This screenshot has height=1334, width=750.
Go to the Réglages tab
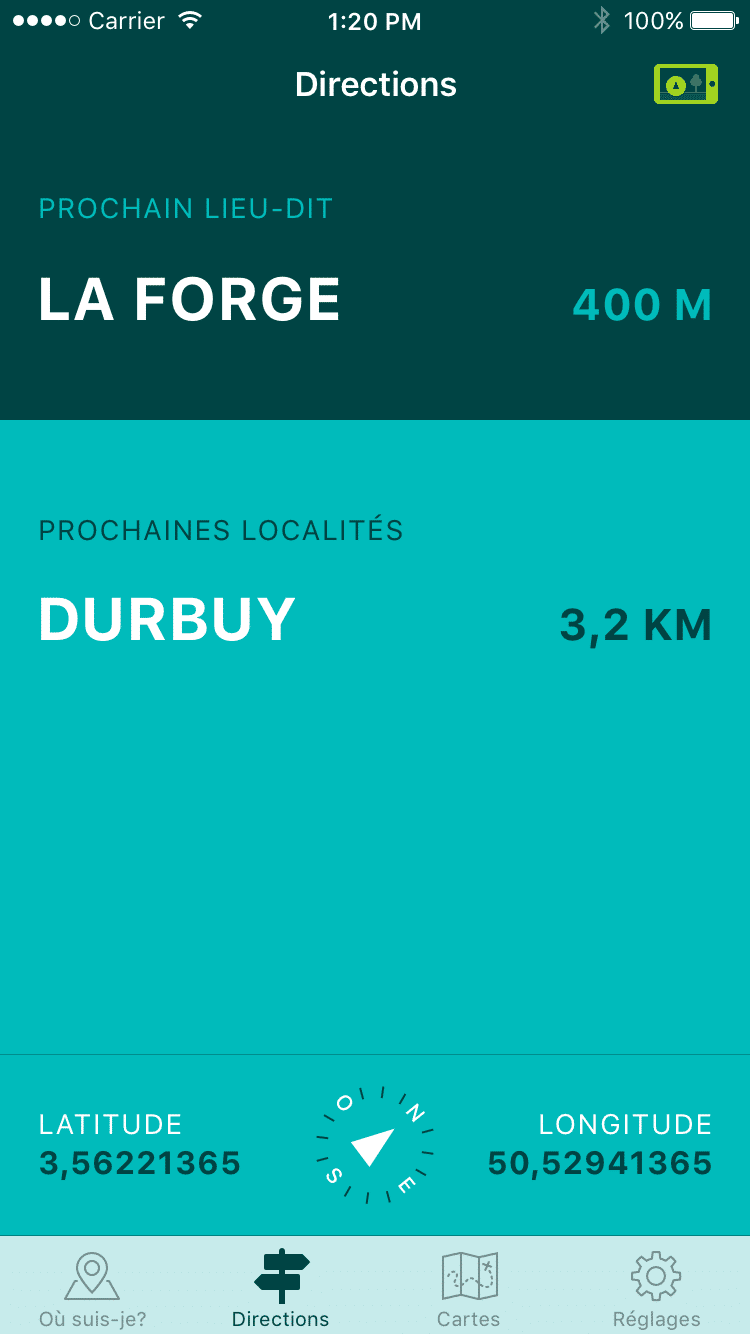[x=657, y=1288]
